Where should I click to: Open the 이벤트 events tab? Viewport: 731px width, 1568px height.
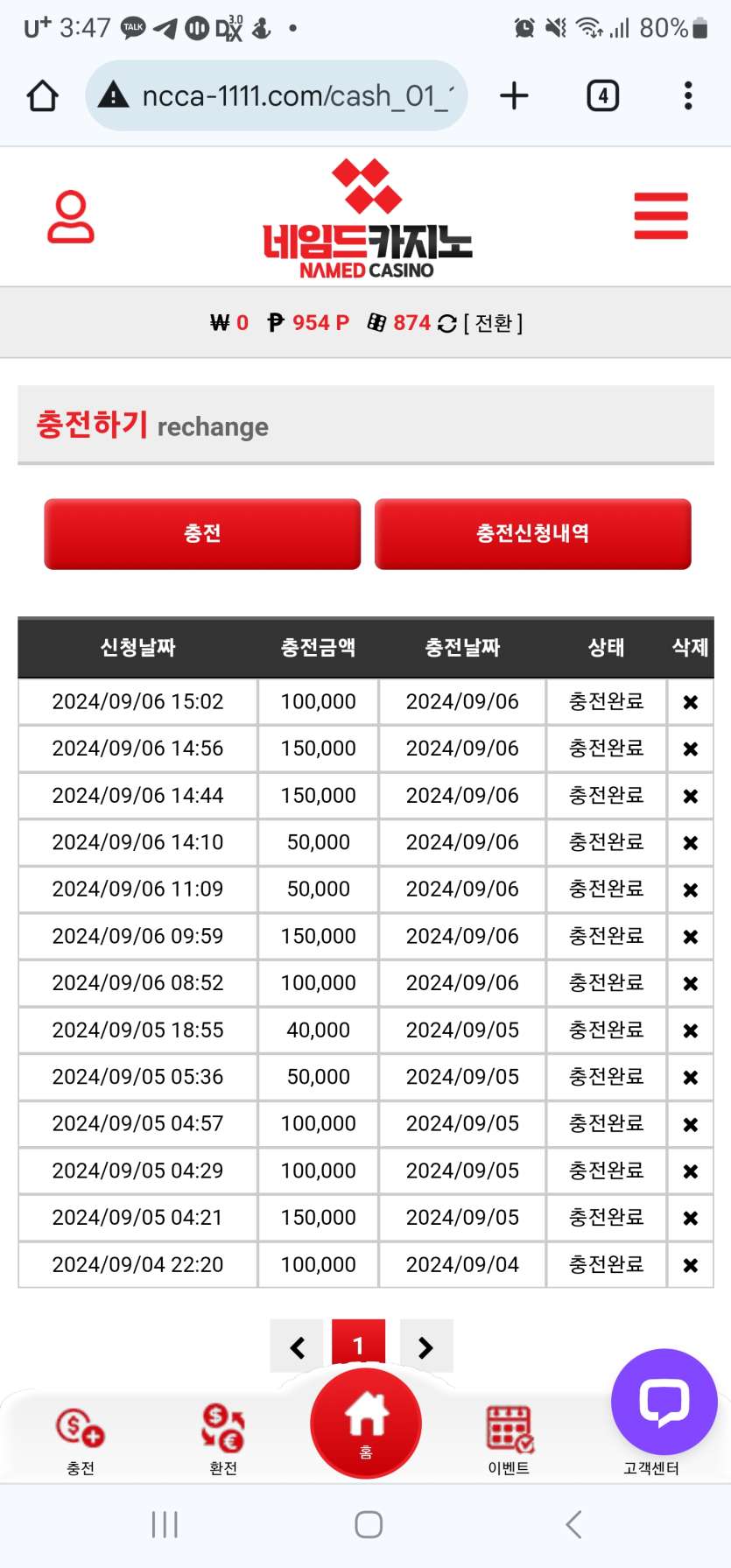509,1441
